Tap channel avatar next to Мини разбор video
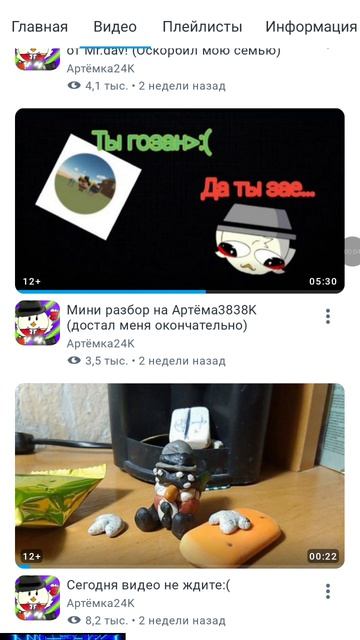The width and height of the screenshot is (360, 640). tap(38, 323)
